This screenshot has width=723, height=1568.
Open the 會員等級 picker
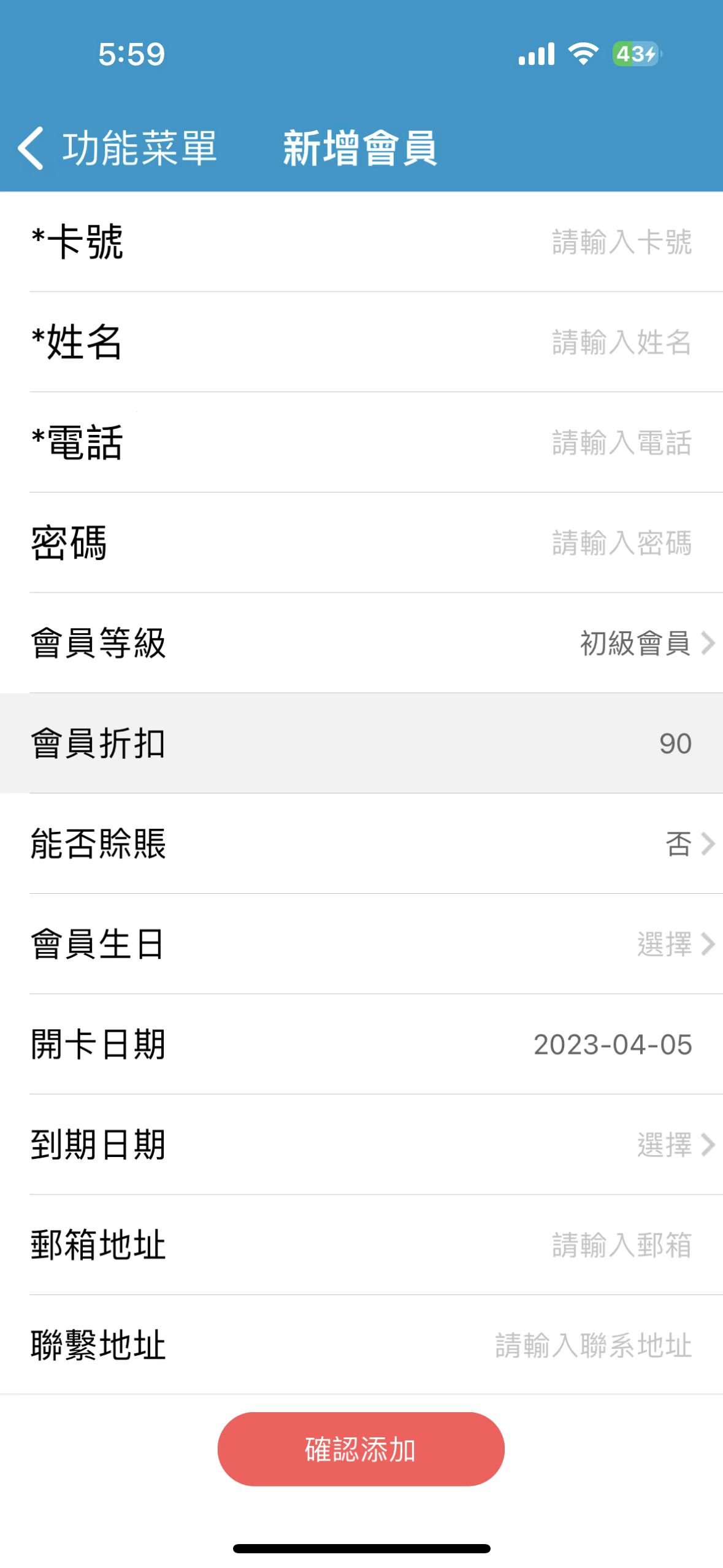361,643
